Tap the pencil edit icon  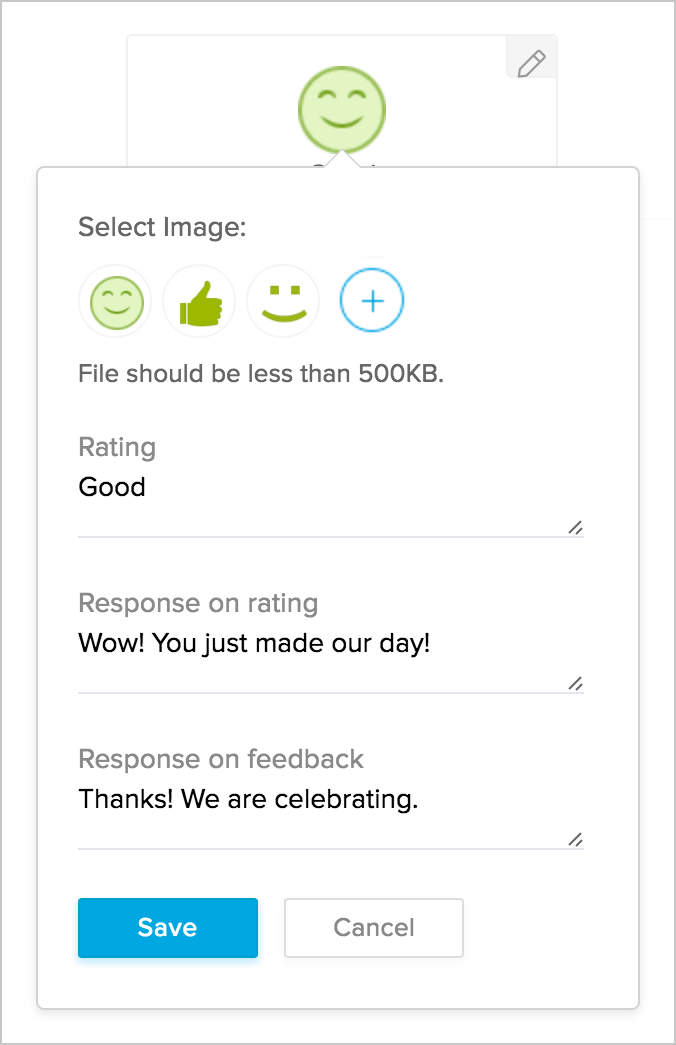[531, 63]
